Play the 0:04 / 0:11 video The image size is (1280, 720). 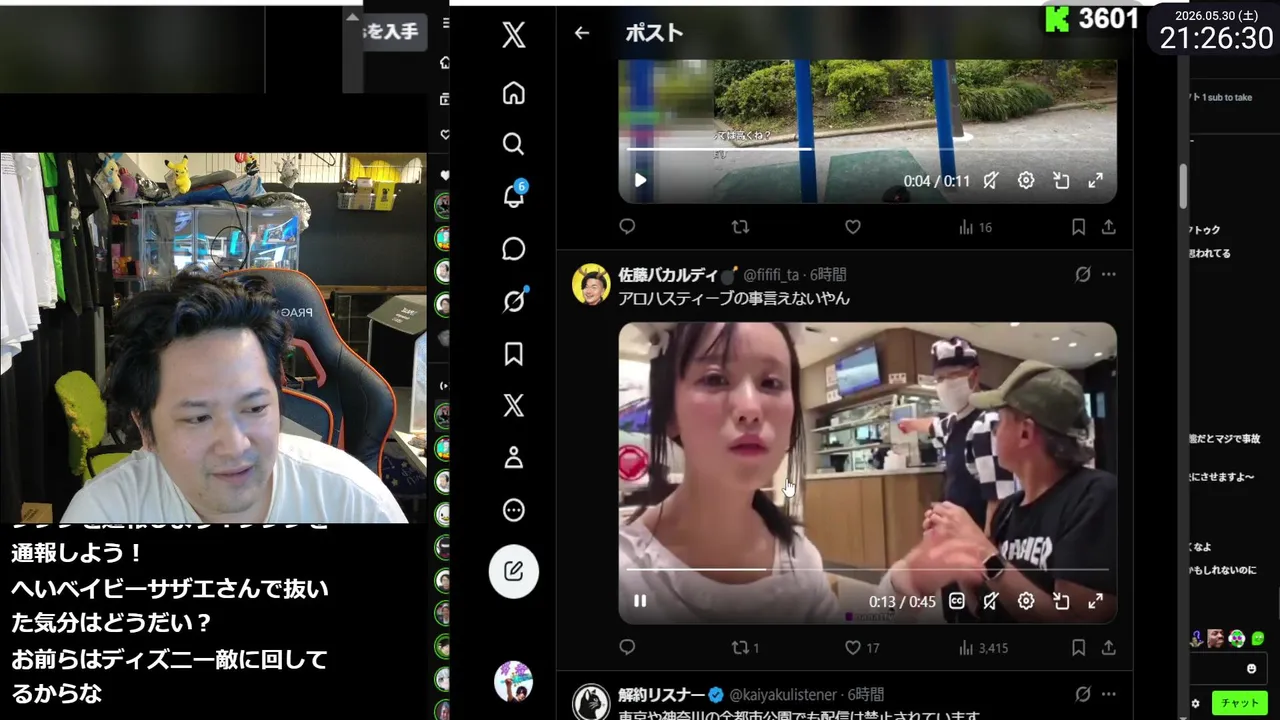tap(640, 181)
